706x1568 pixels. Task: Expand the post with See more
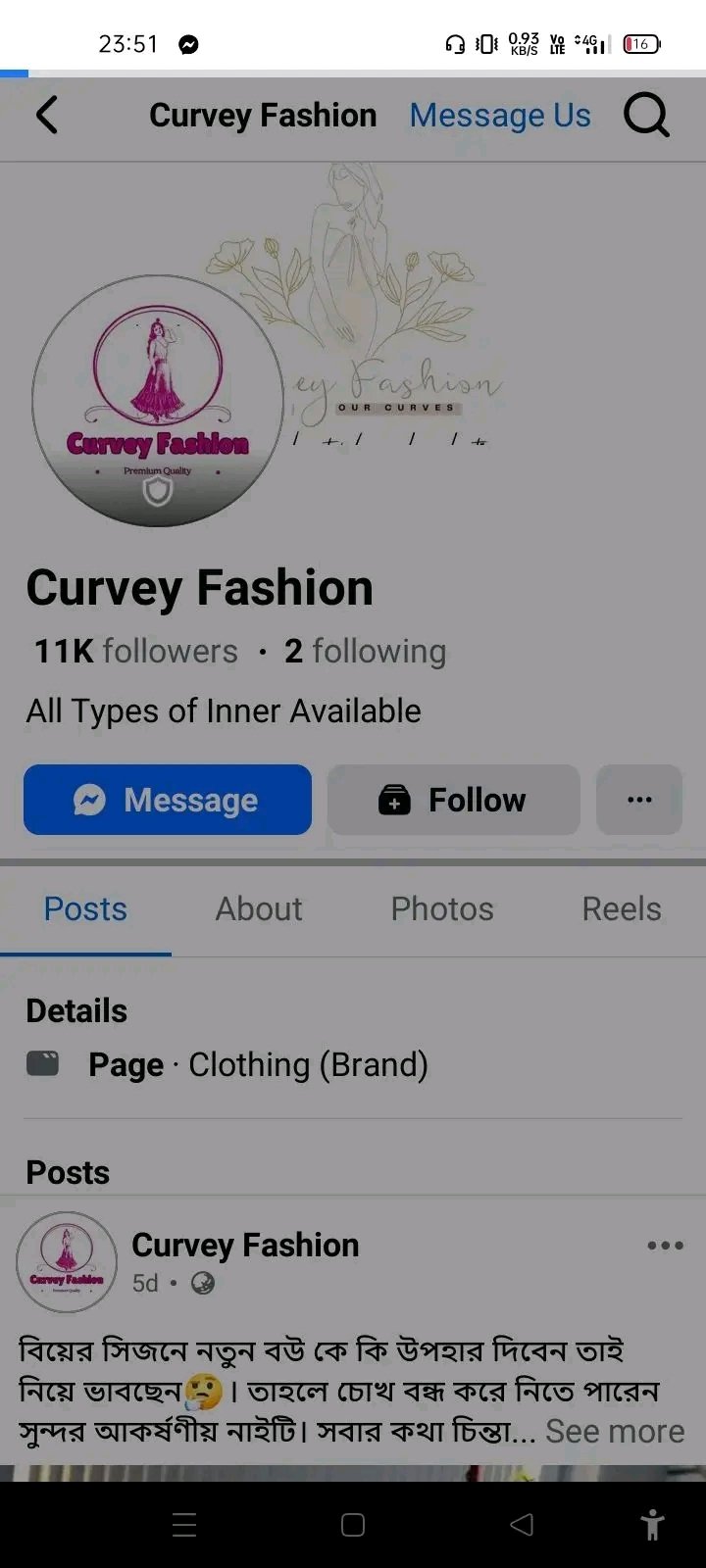click(615, 1431)
